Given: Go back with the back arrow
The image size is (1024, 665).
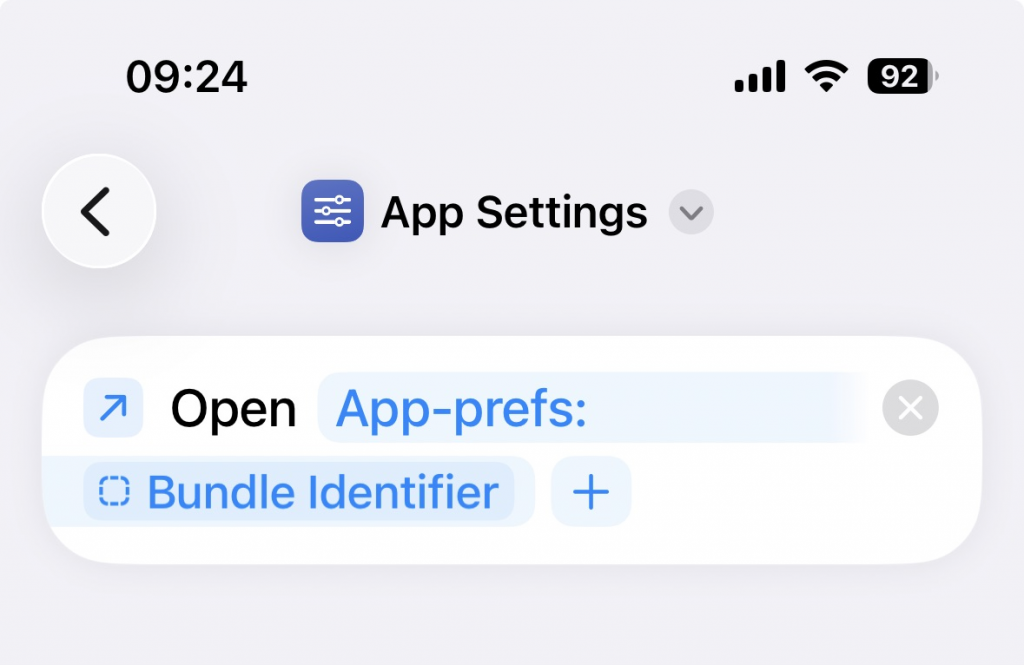Looking at the screenshot, I should (98, 211).
